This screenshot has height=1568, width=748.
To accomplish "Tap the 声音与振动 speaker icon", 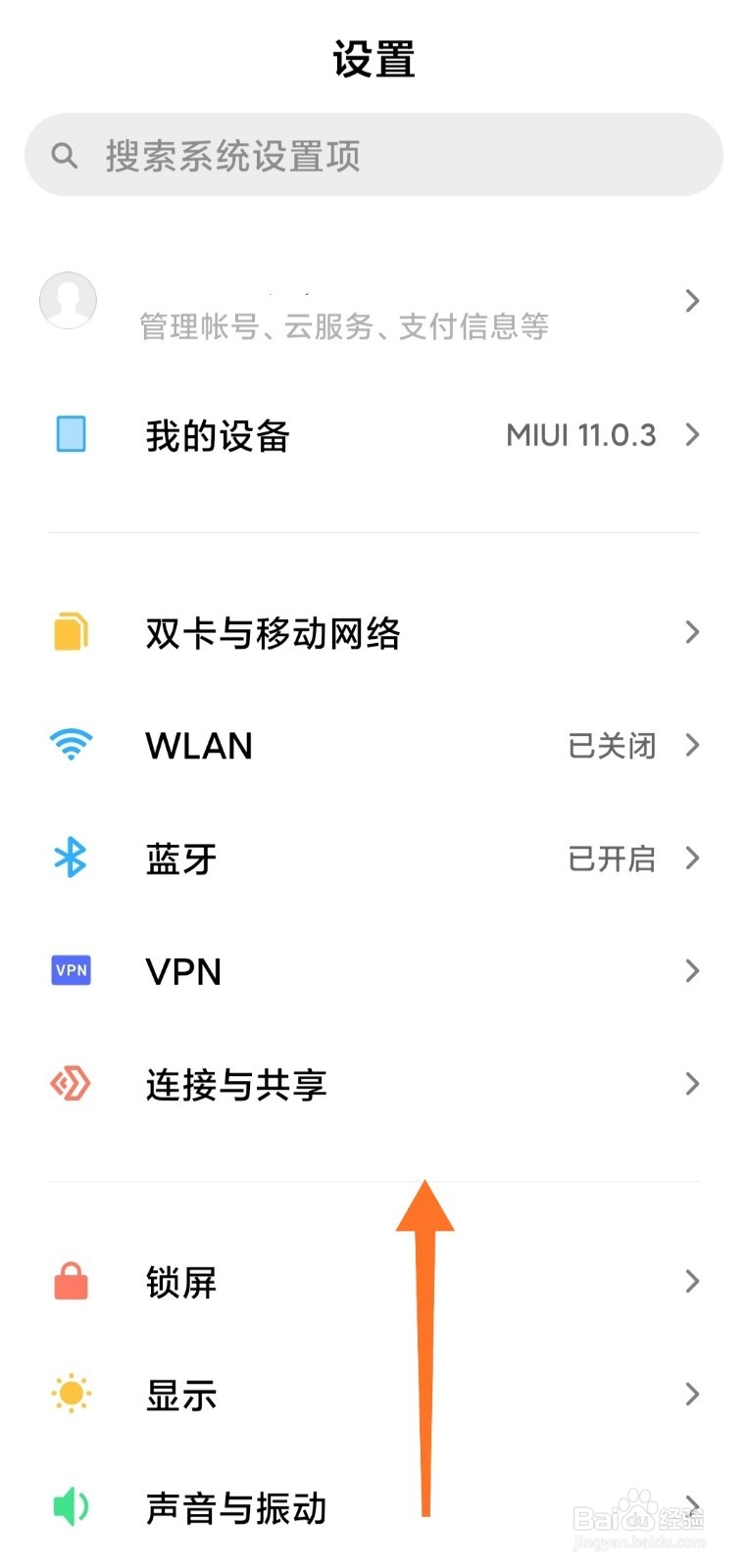I will tap(70, 1506).
